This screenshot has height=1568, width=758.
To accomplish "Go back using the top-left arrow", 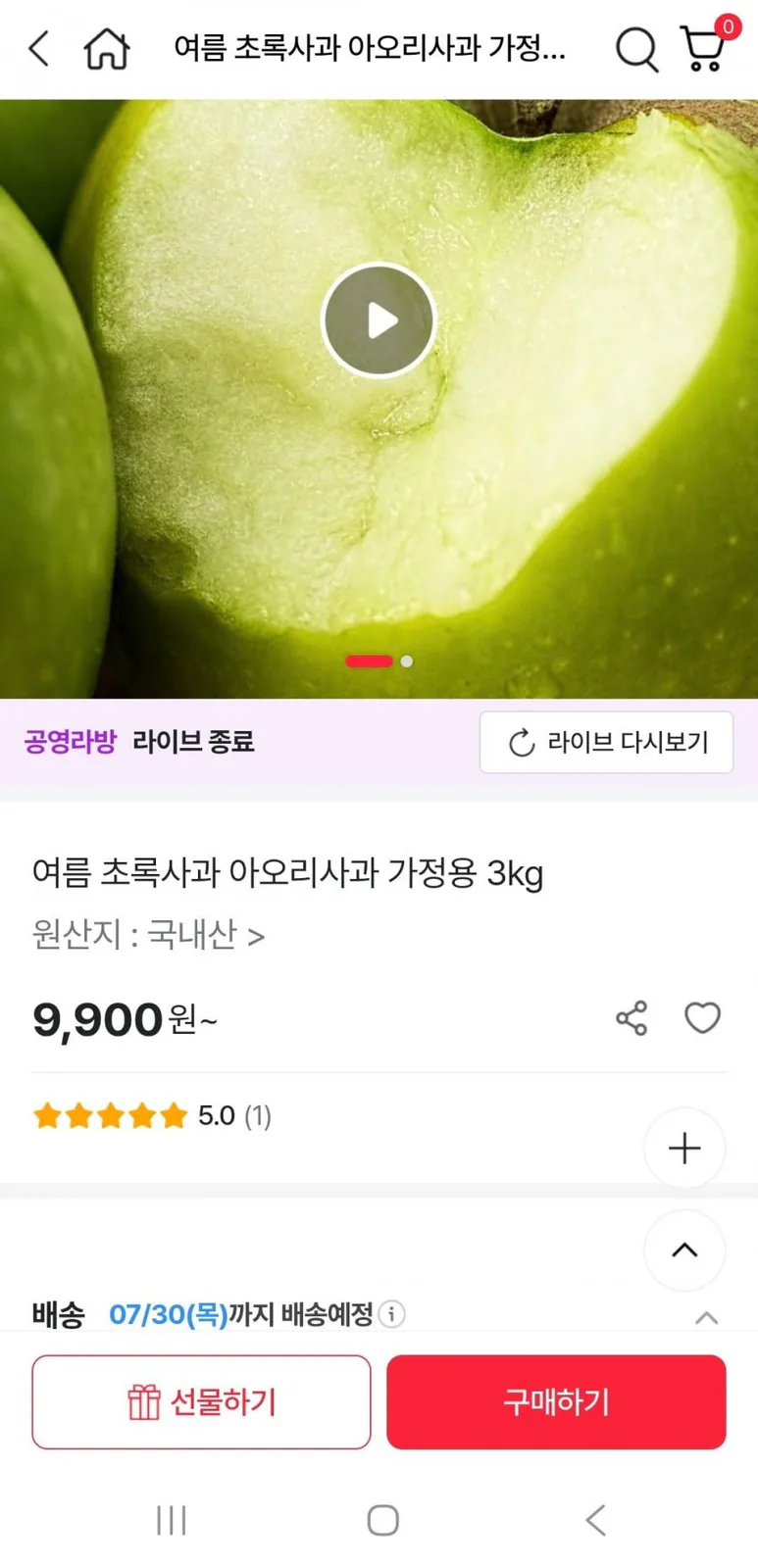I will (38, 48).
